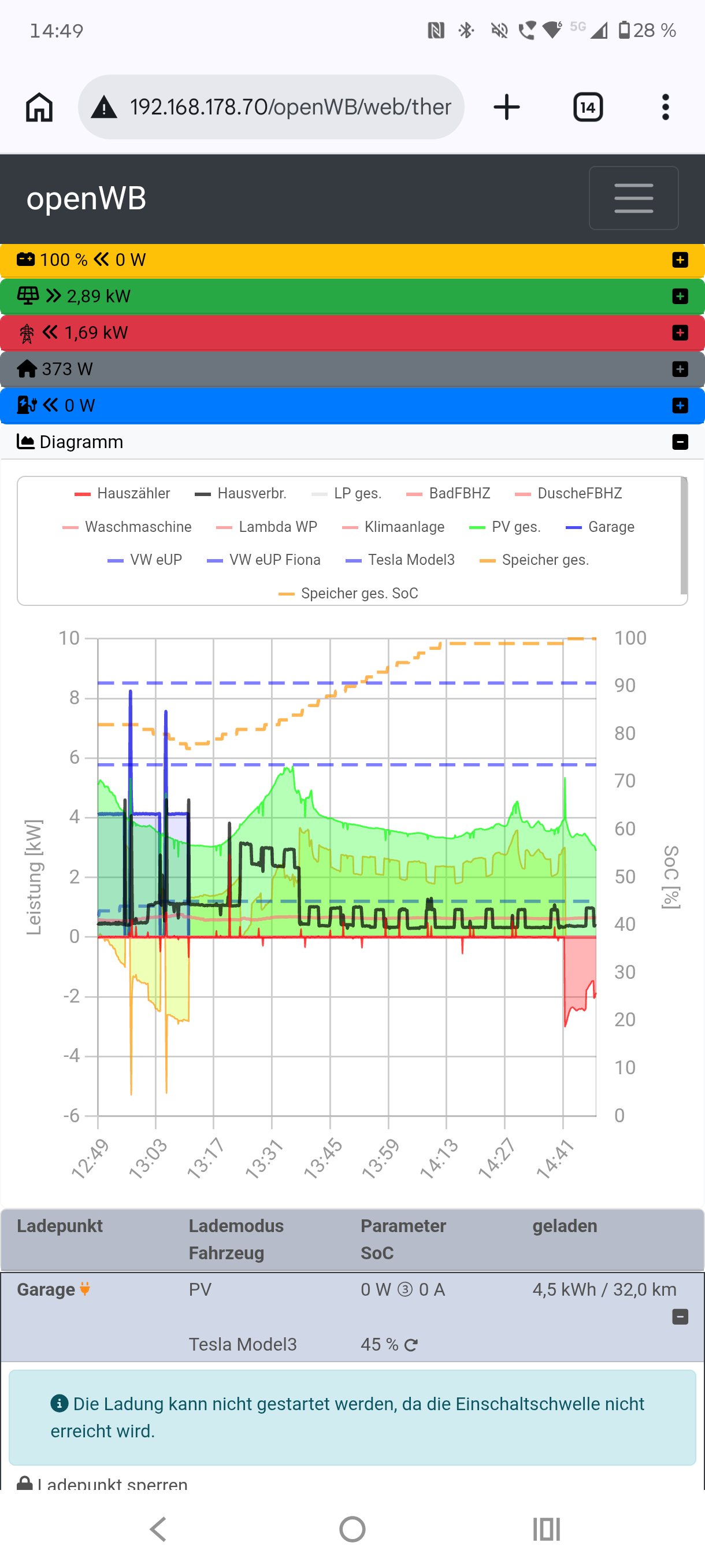Tap the address bar URL
This screenshot has height=1568, width=705.
[290, 107]
